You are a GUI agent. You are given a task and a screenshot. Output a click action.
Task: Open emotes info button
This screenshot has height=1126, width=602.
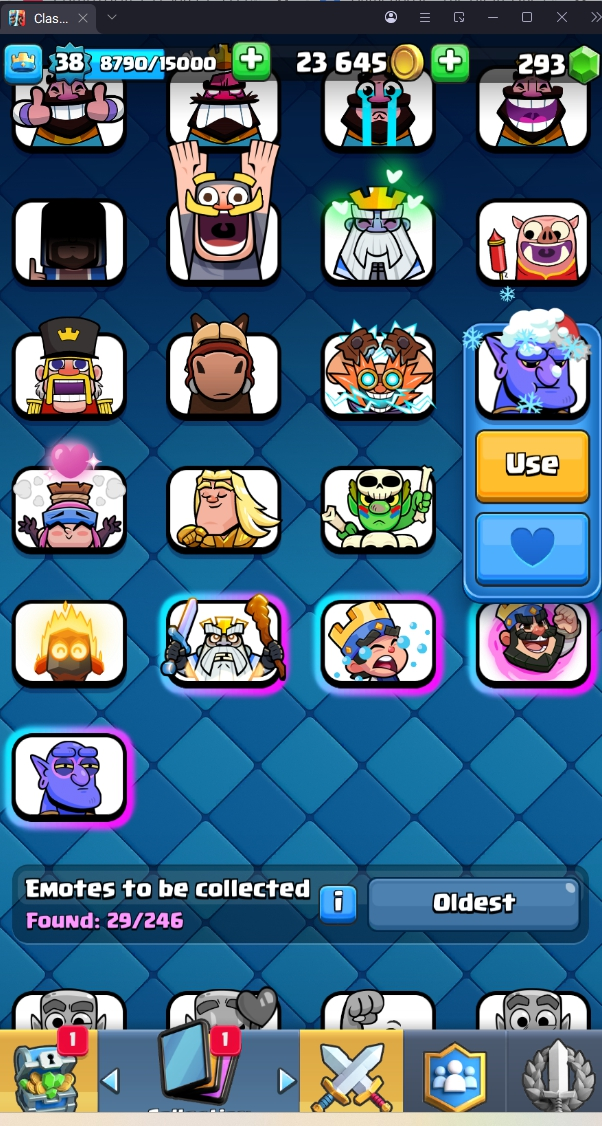[338, 903]
